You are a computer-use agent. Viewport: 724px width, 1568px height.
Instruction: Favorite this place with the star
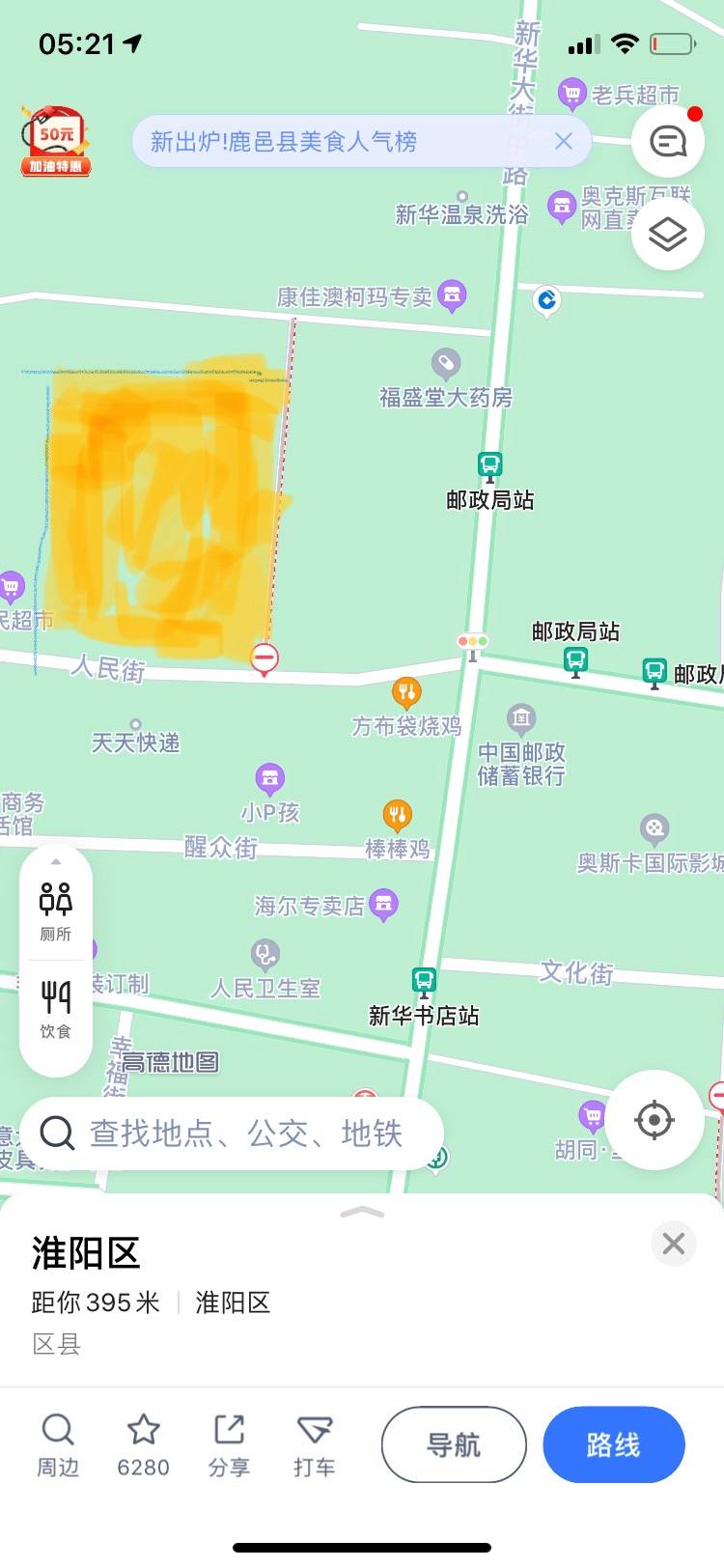[x=143, y=1445]
